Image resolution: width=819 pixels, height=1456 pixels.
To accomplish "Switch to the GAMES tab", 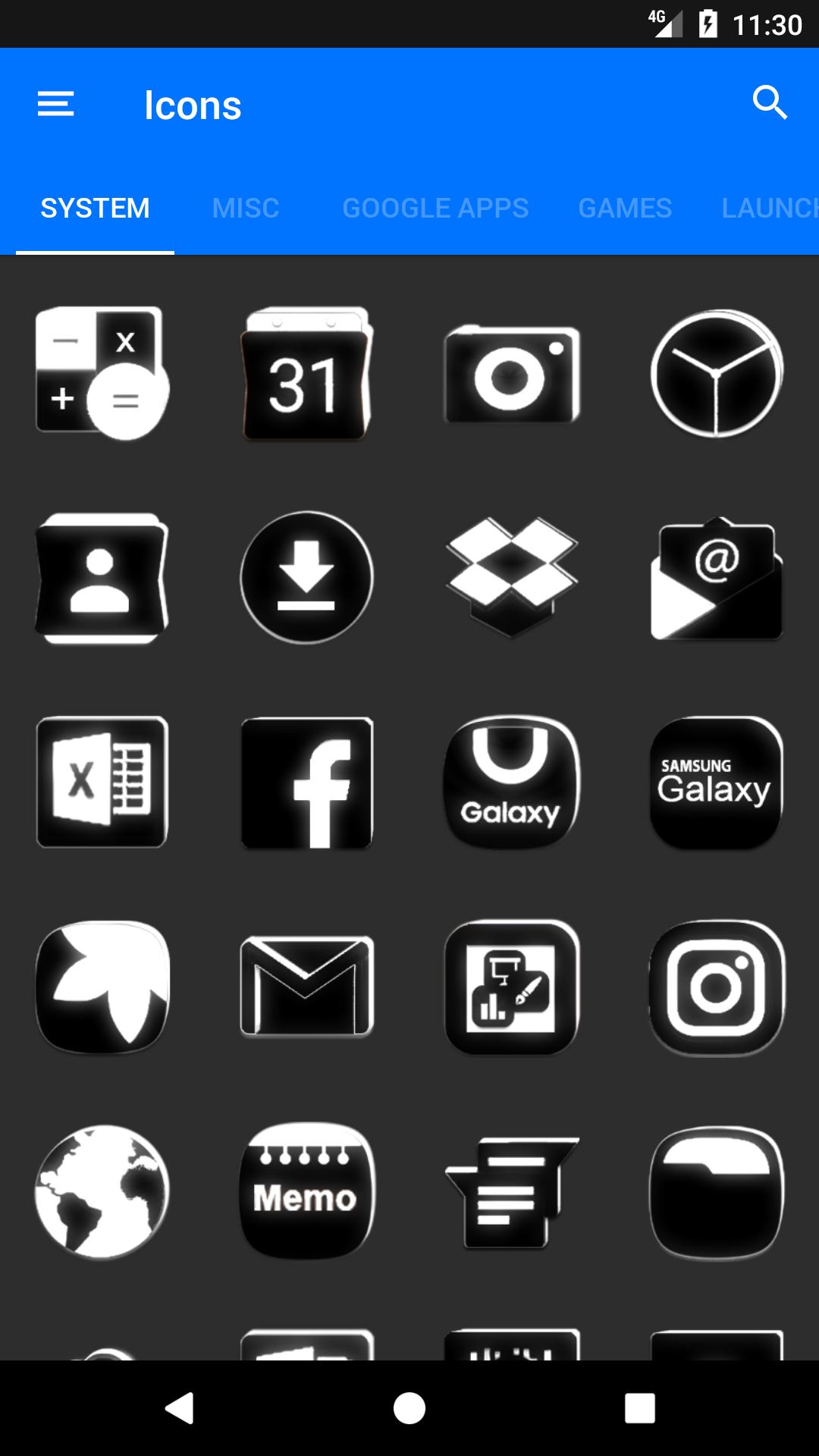I will [x=625, y=208].
